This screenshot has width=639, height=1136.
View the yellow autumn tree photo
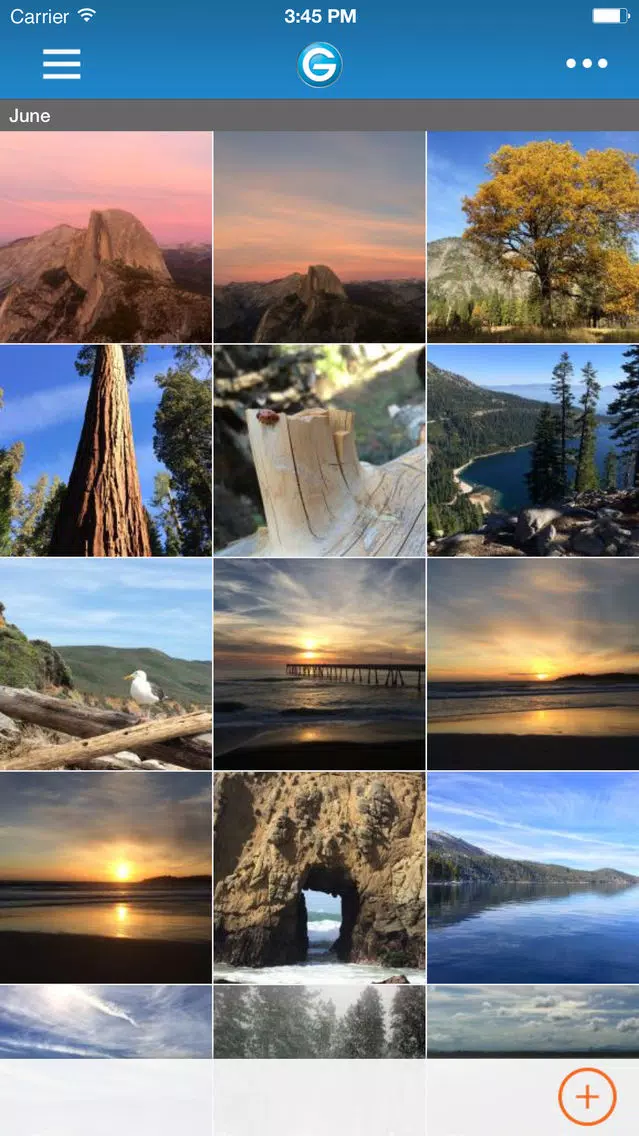[533, 237]
